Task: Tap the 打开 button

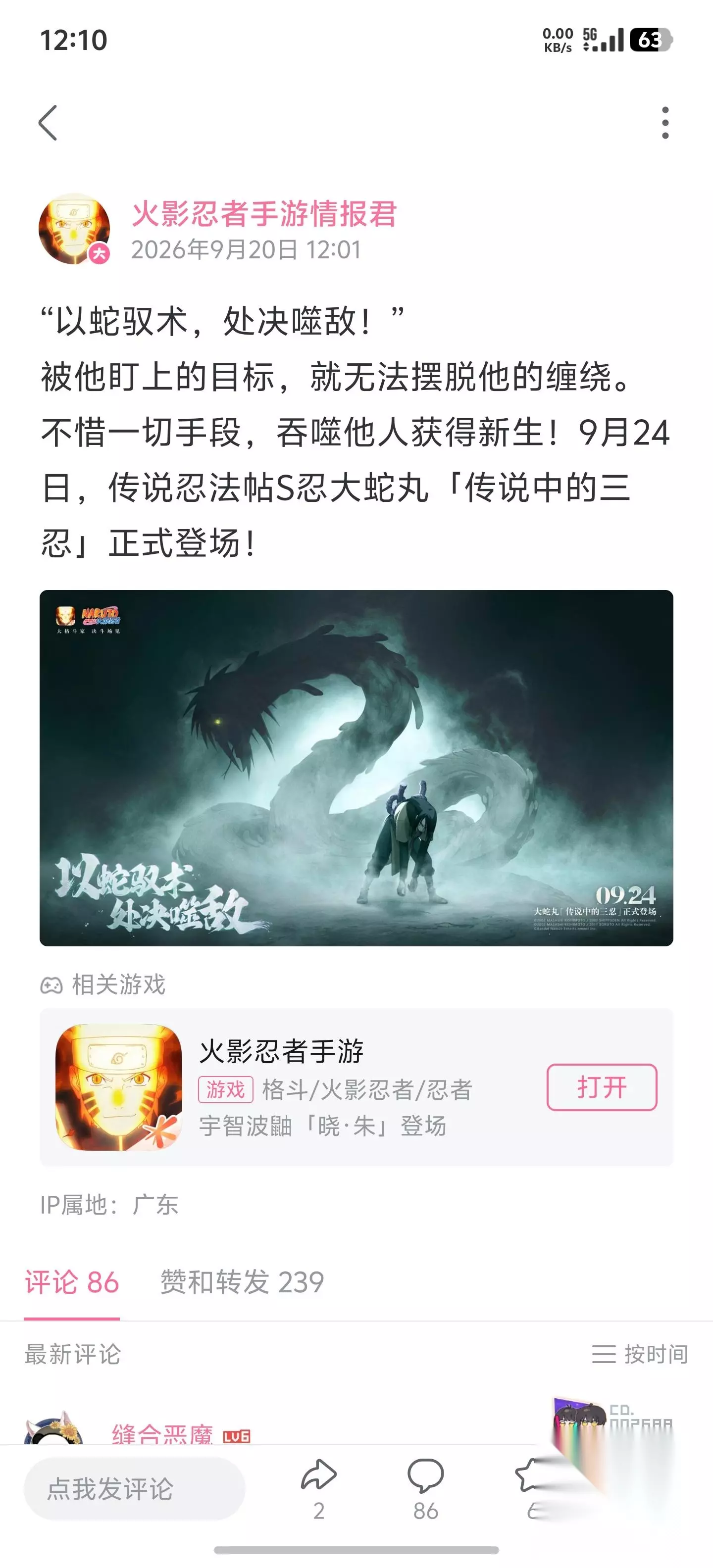Action: click(602, 1087)
